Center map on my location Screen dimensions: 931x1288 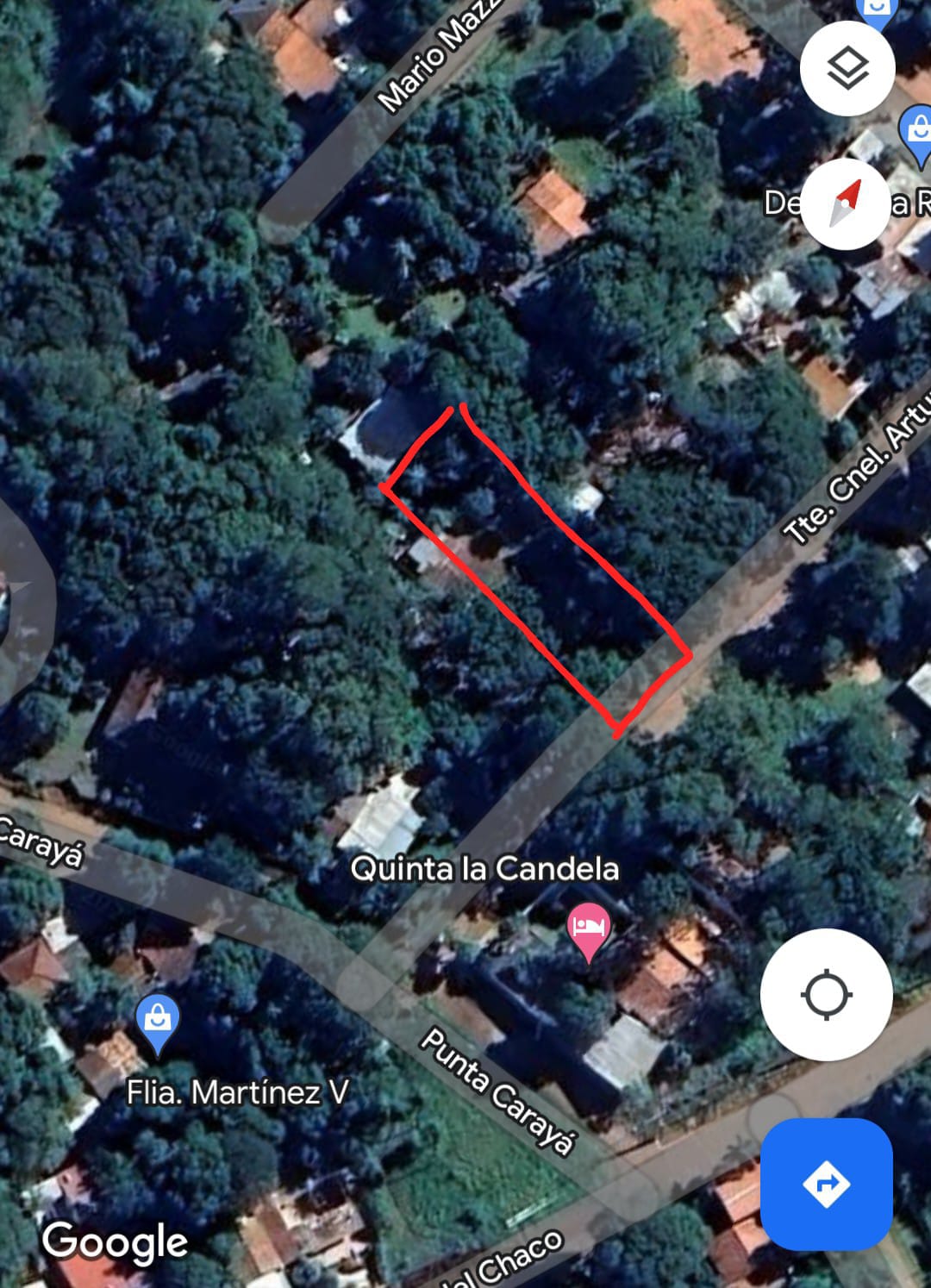(x=826, y=995)
